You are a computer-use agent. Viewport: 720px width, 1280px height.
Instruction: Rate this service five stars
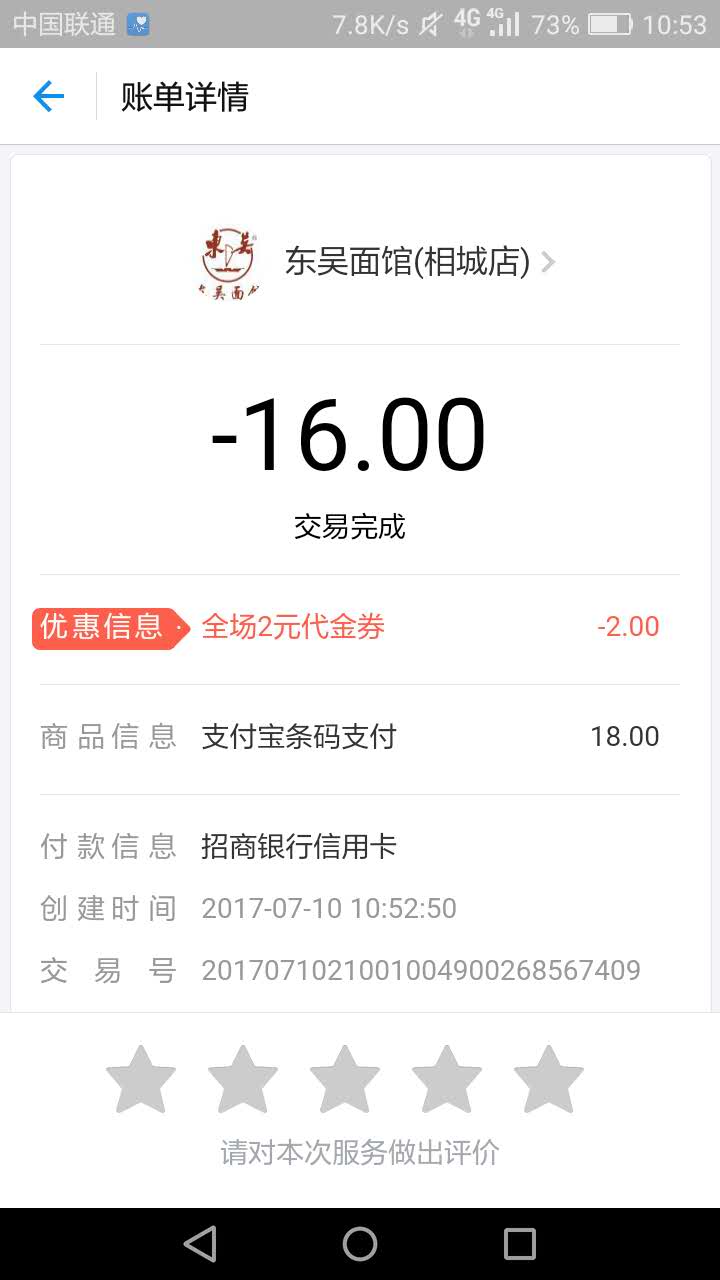point(549,1080)
